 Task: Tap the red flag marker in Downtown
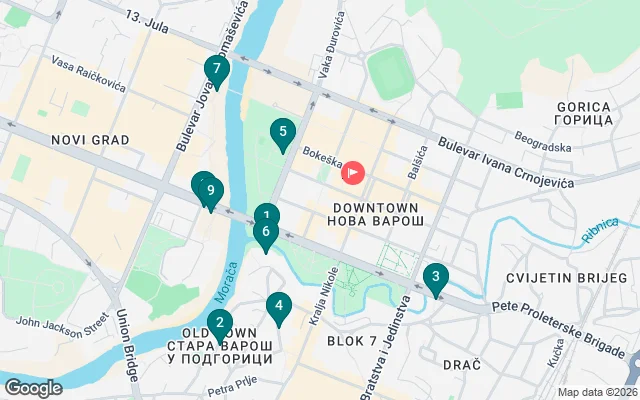click(353, 172)
